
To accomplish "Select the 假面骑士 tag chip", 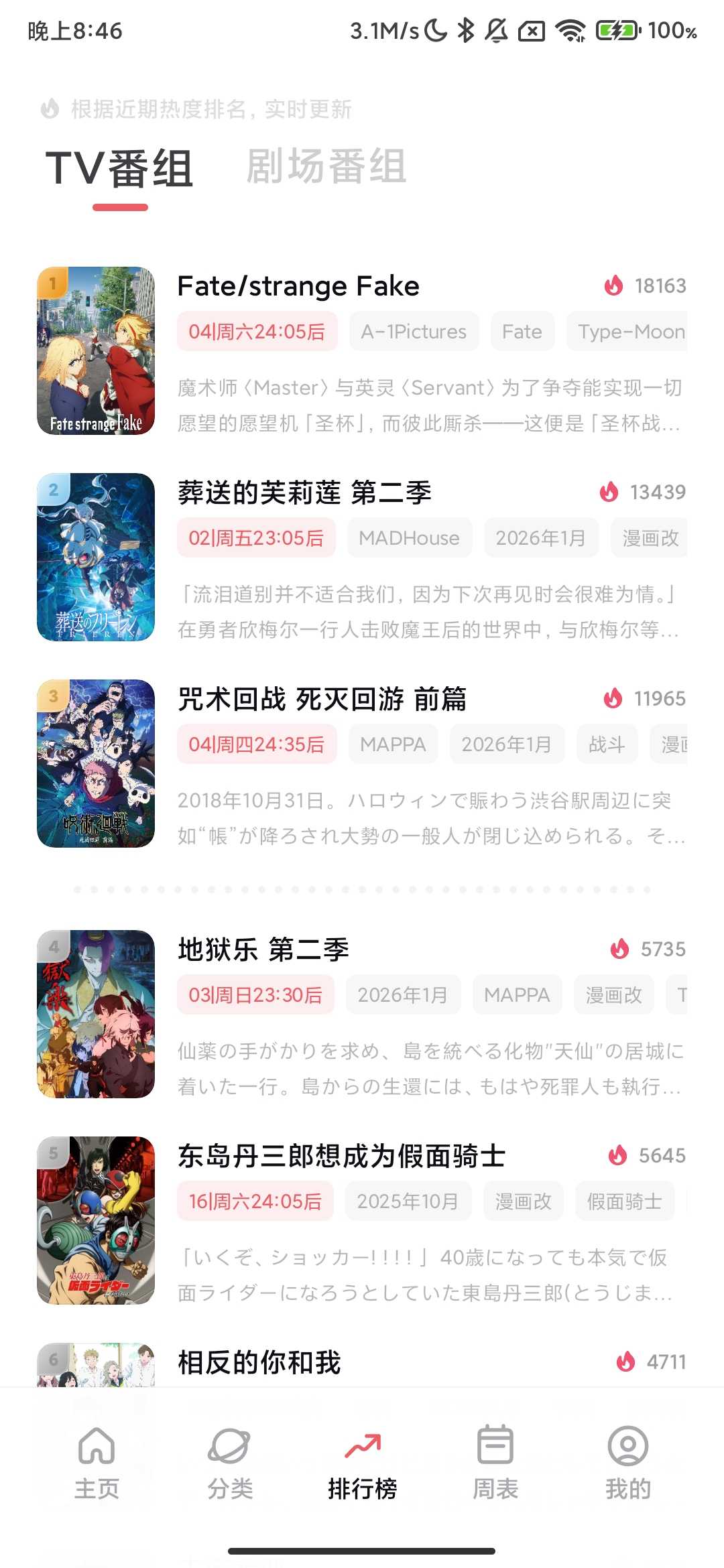I will 624,1201.
